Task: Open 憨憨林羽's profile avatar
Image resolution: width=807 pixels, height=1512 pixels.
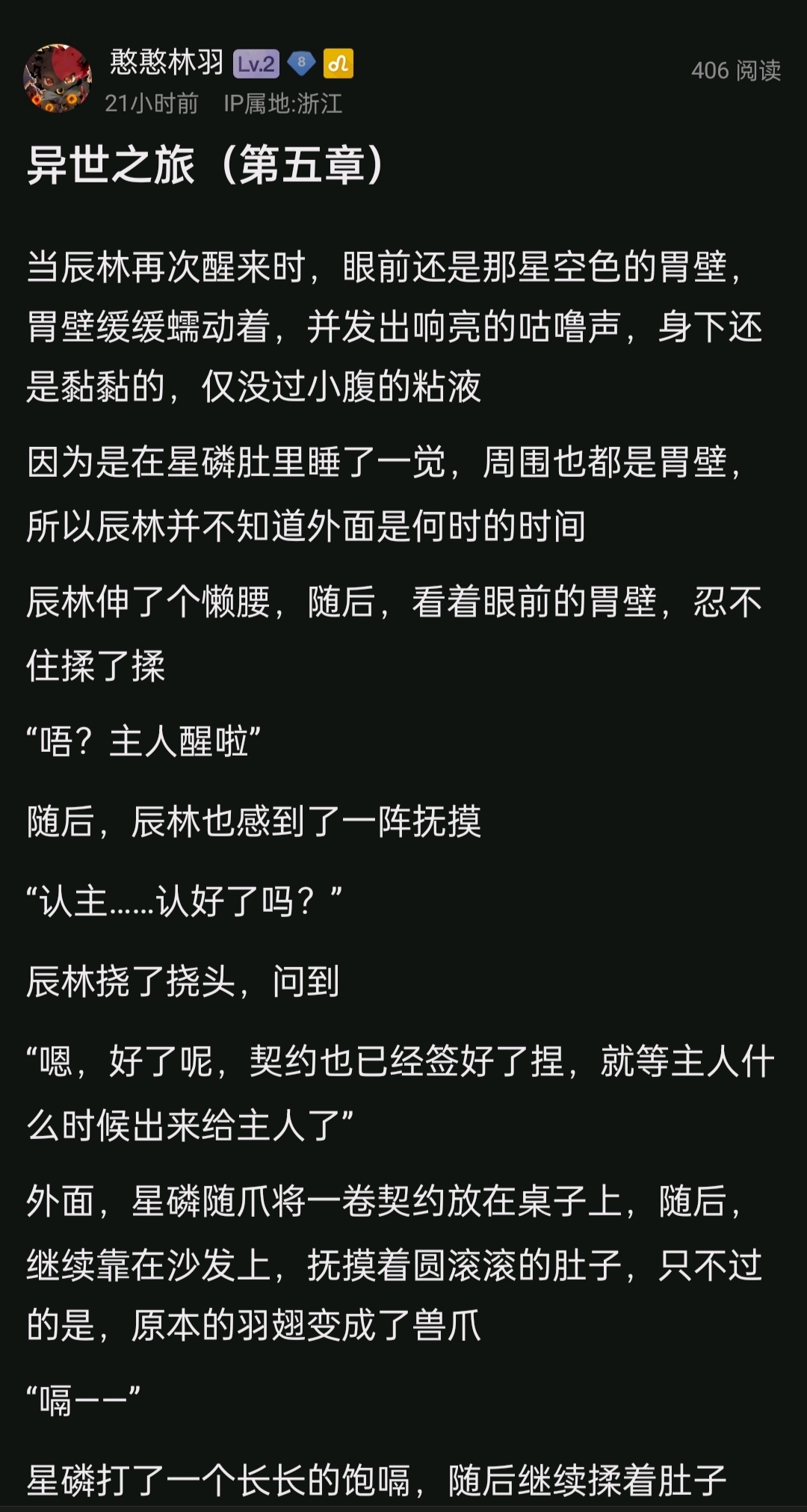Action: pos(58,78)
